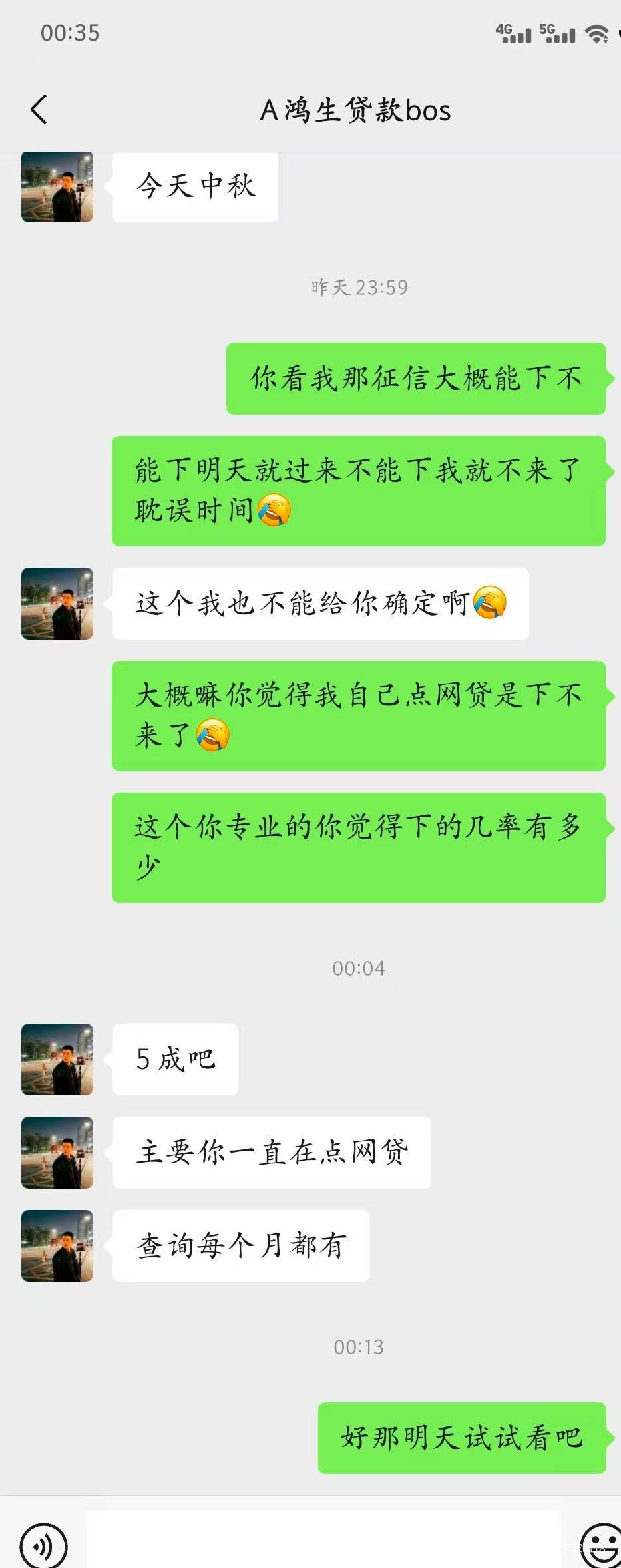Open contact avatar beside 5成吧 message

(x=57, y=1060)
